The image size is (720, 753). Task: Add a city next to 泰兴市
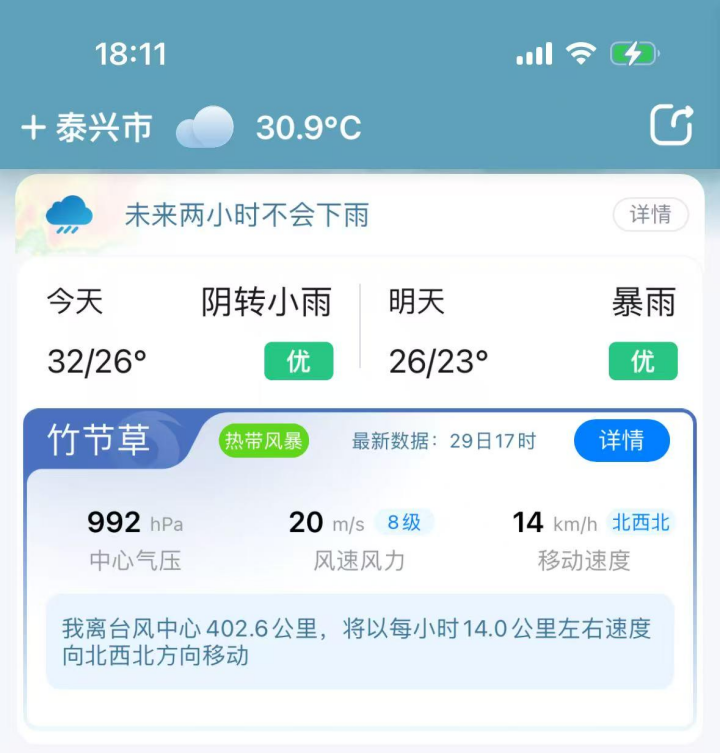click(34, 128)
